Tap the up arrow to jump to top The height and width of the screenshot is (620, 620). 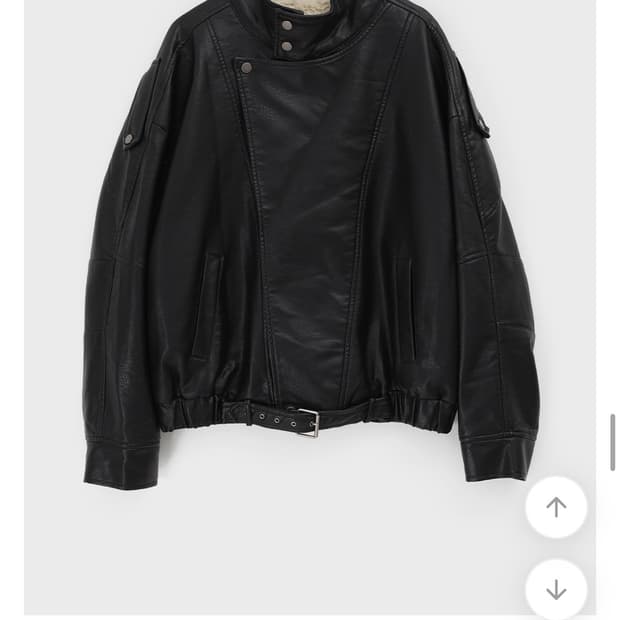pyautogui.click(x=556, y=507)
